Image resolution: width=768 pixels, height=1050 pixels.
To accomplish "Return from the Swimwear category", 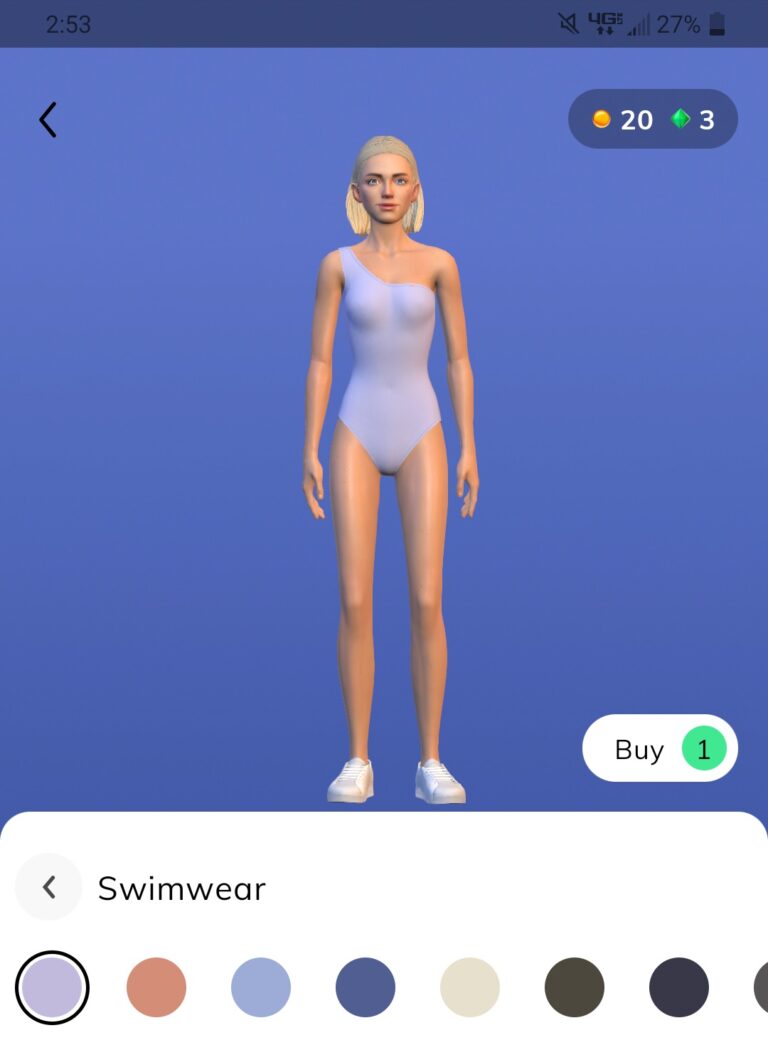I will click(x=48, y=887).
